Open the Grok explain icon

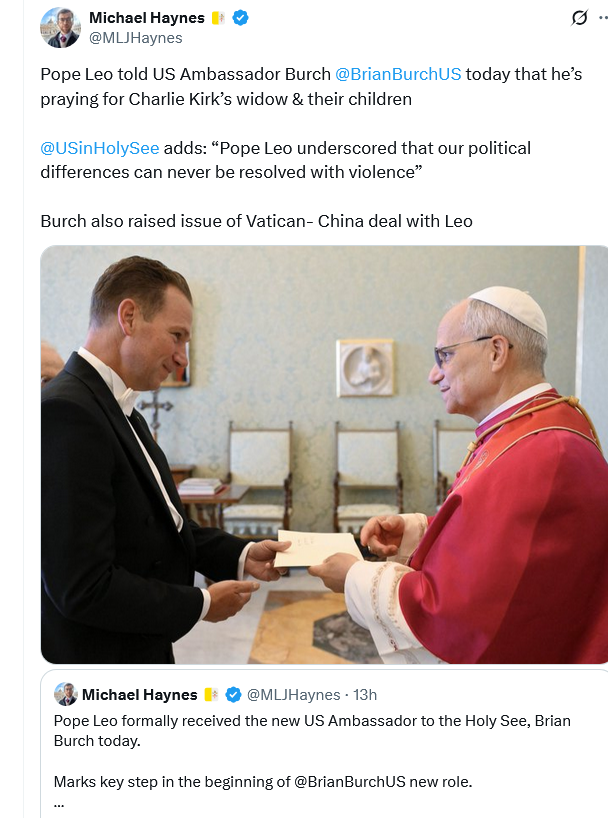coord(578,18)
